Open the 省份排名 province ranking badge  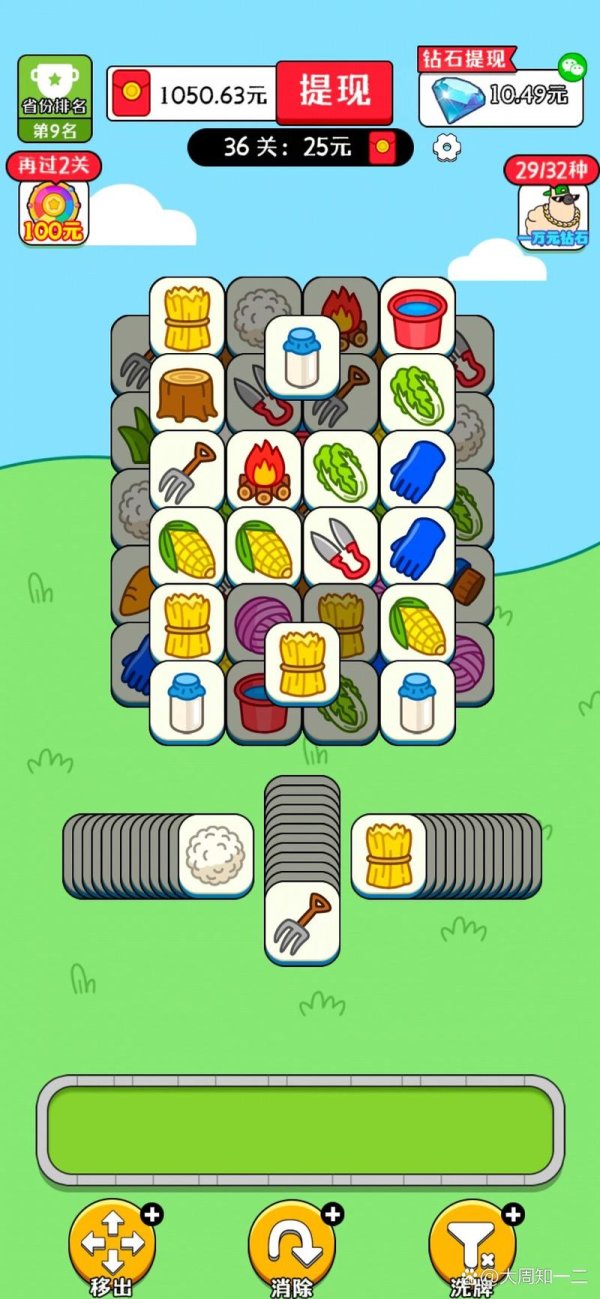55,98
